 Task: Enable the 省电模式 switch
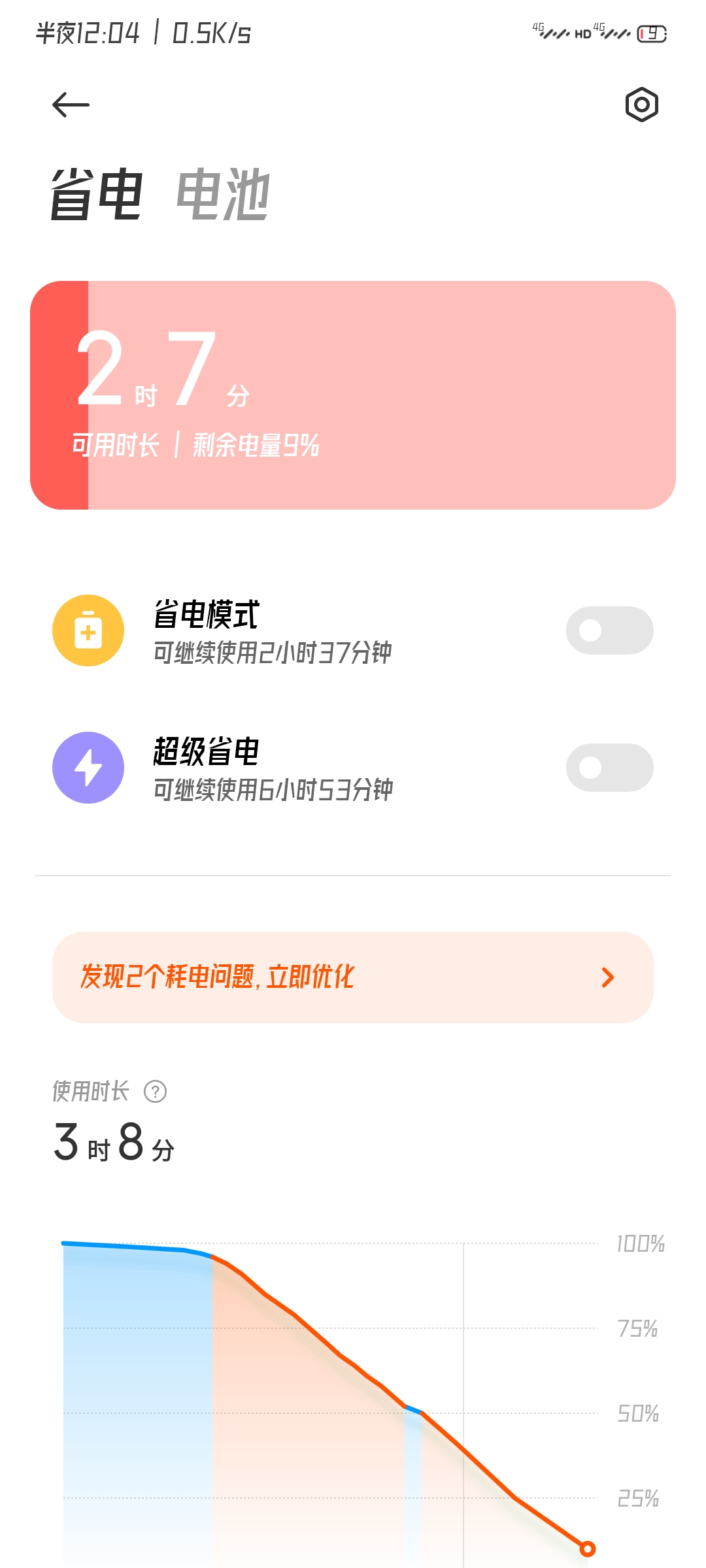[x=609, y=630]
